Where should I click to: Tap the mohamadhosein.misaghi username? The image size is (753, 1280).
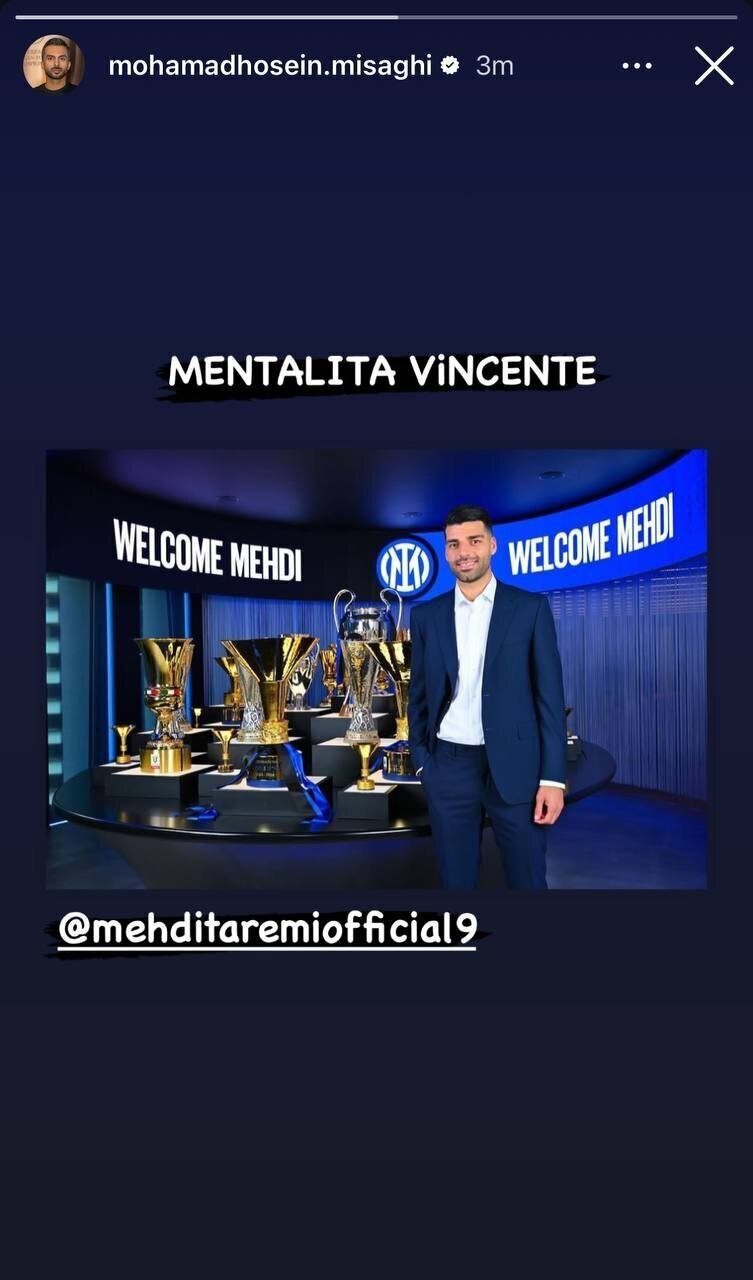coord(270,66)
